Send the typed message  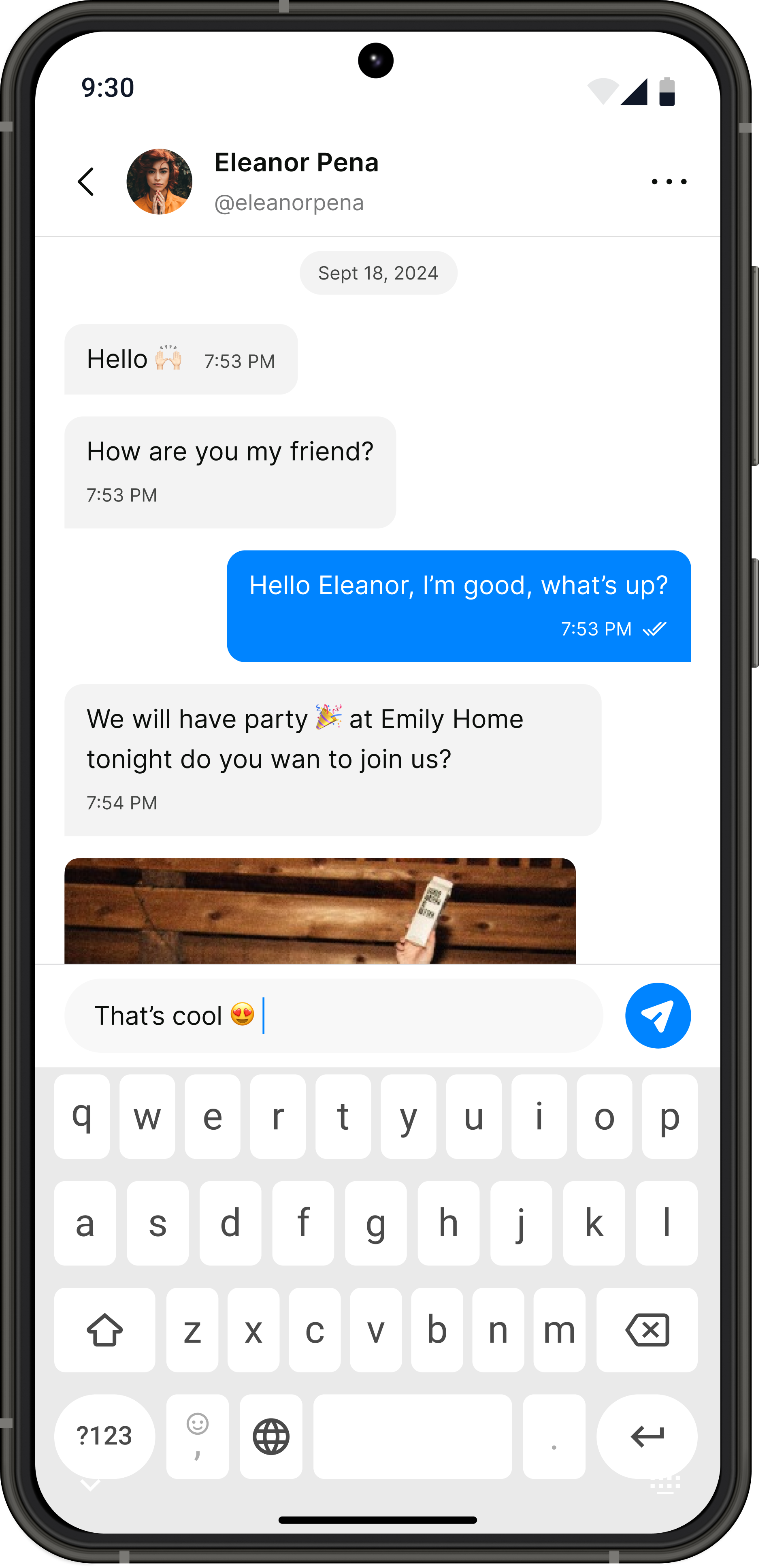[657, 1015]
